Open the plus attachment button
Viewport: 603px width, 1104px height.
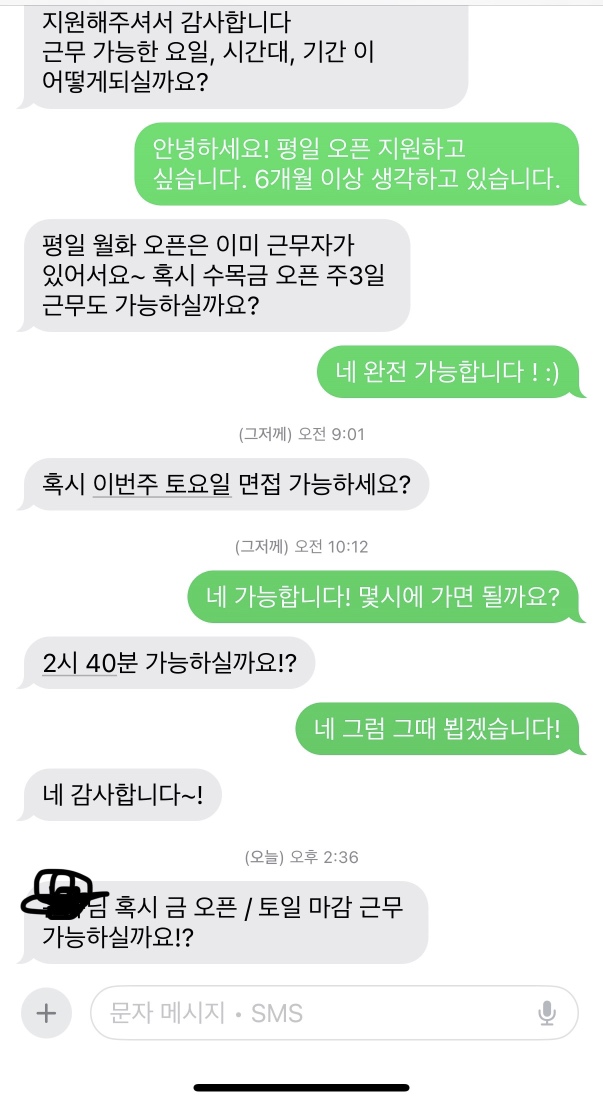click(46, 1012)
